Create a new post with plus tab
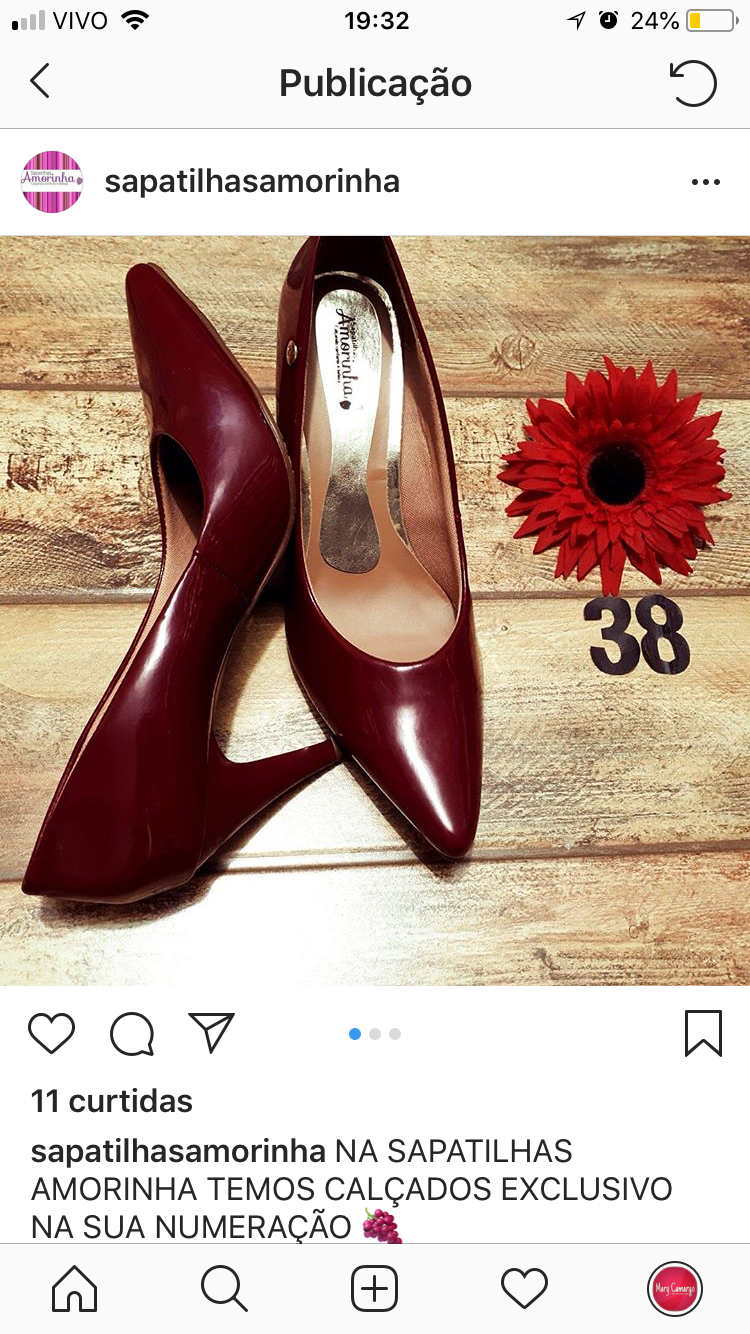Image resolution: width=750 pixels, height=1334 pixels. click(x=375, y=1288)
